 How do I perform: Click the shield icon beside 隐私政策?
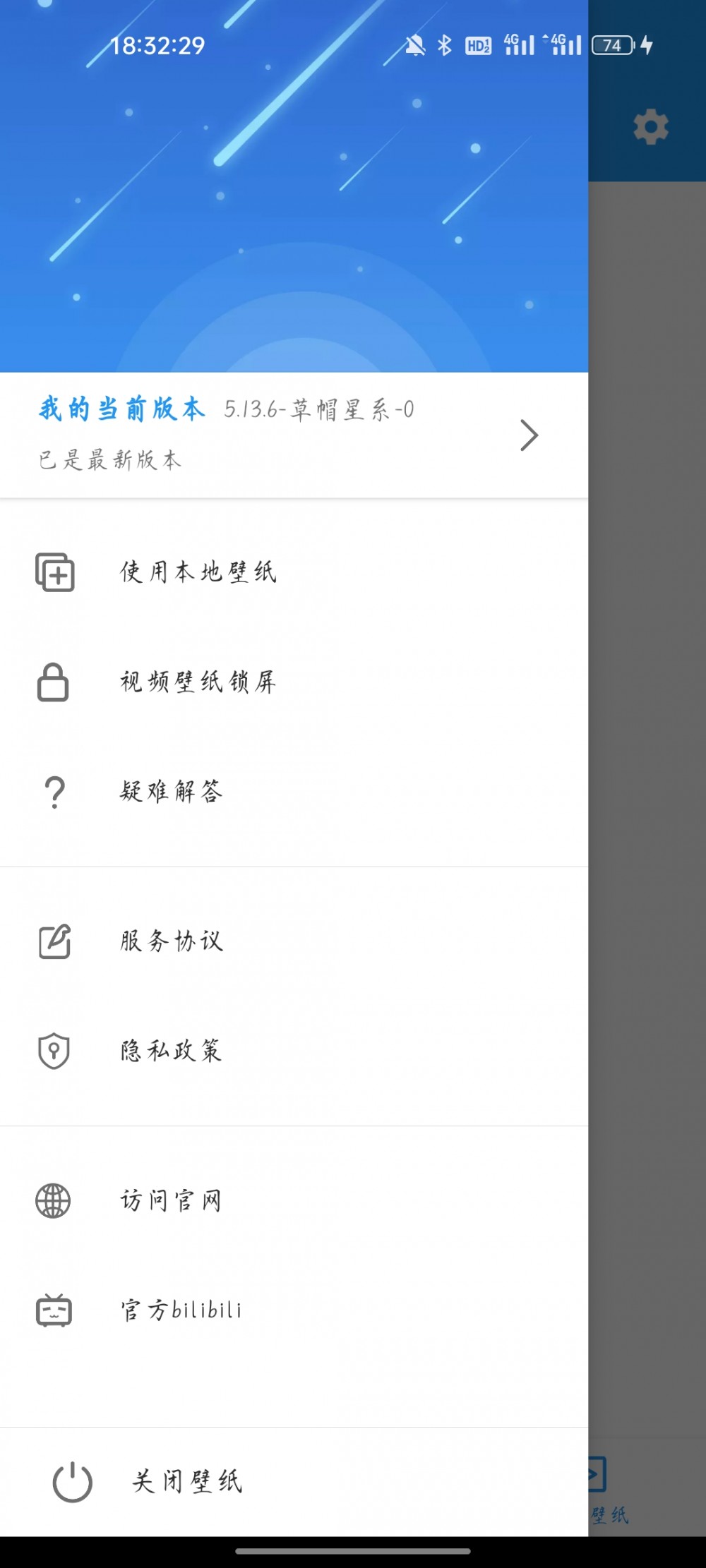coord(55,1051)
